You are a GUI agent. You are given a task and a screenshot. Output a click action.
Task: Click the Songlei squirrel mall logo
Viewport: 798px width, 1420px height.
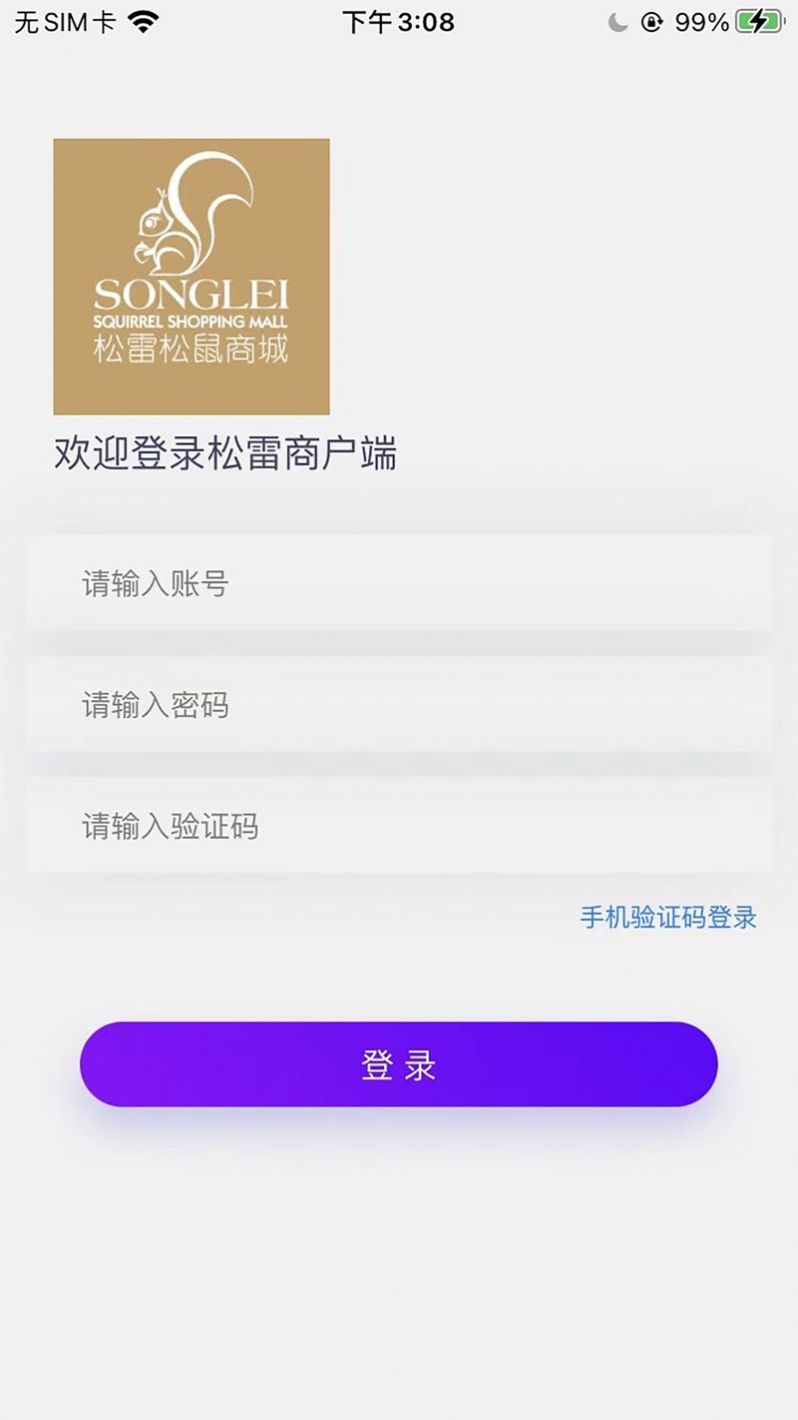[x=190, y=276]
